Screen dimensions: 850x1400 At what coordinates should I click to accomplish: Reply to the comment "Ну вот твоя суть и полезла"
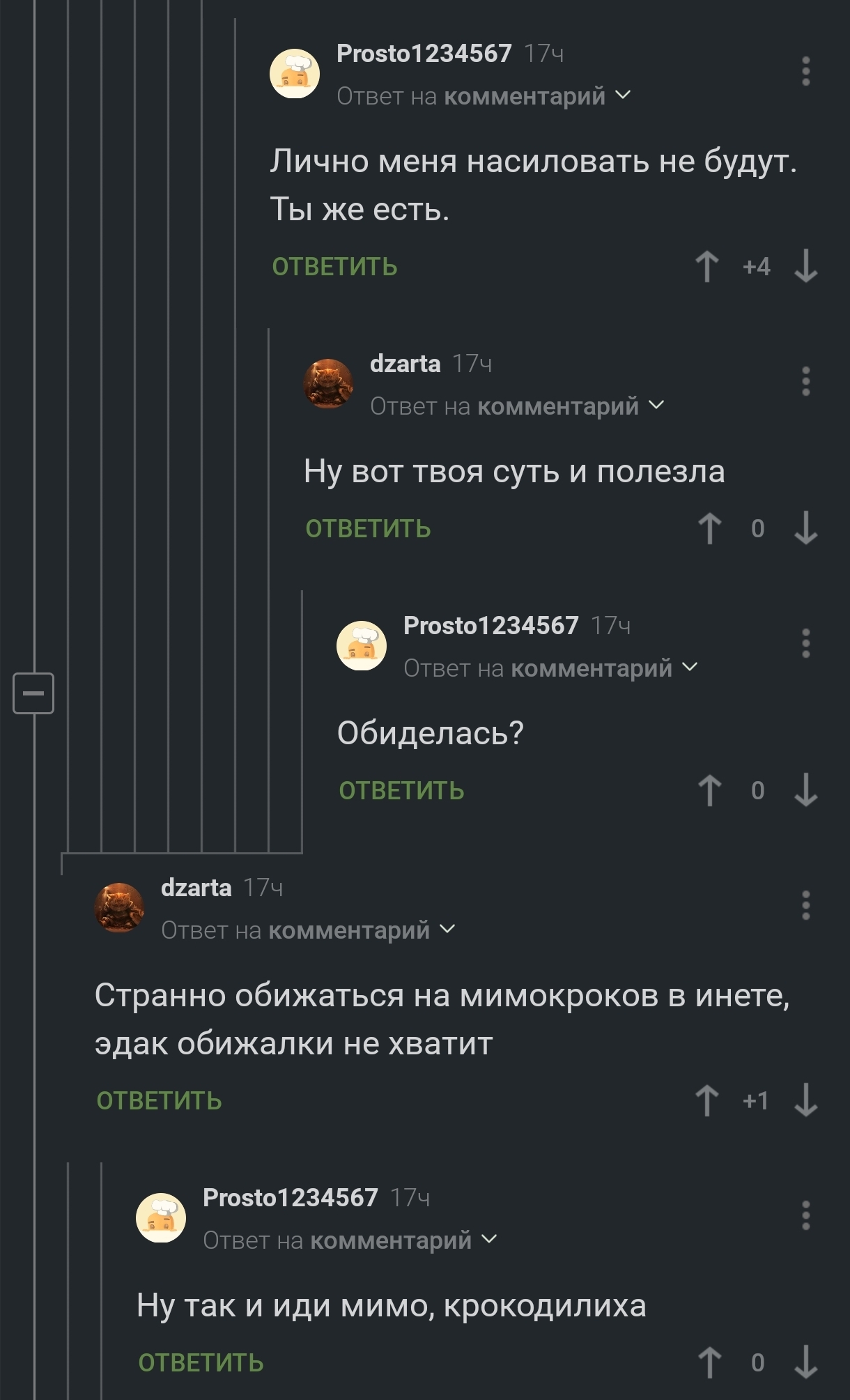(368, 528)
